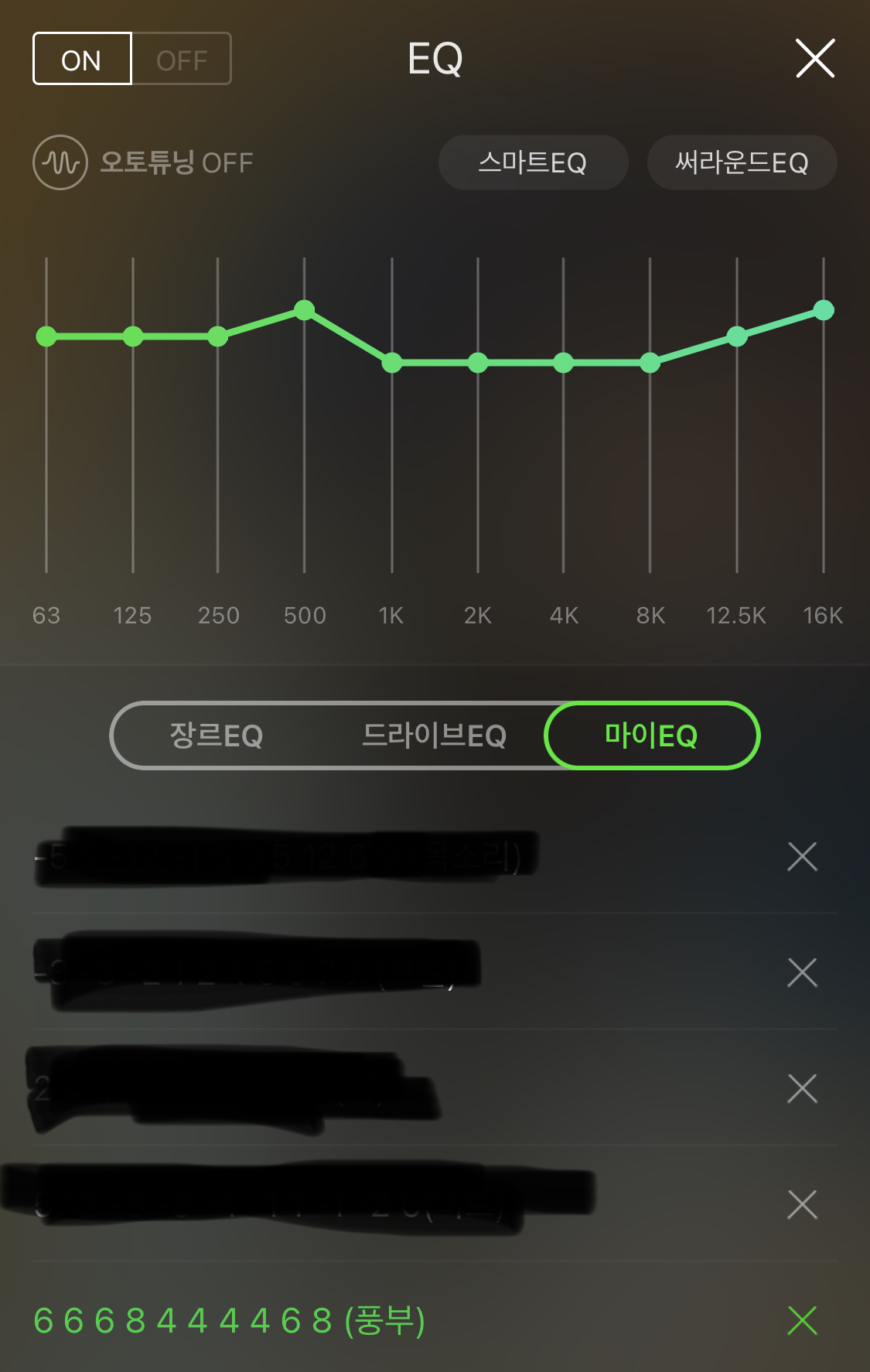This screenshot has width=870, height=1372.
Task: Open 써라운드EQ
Action: tap(742, 162)
